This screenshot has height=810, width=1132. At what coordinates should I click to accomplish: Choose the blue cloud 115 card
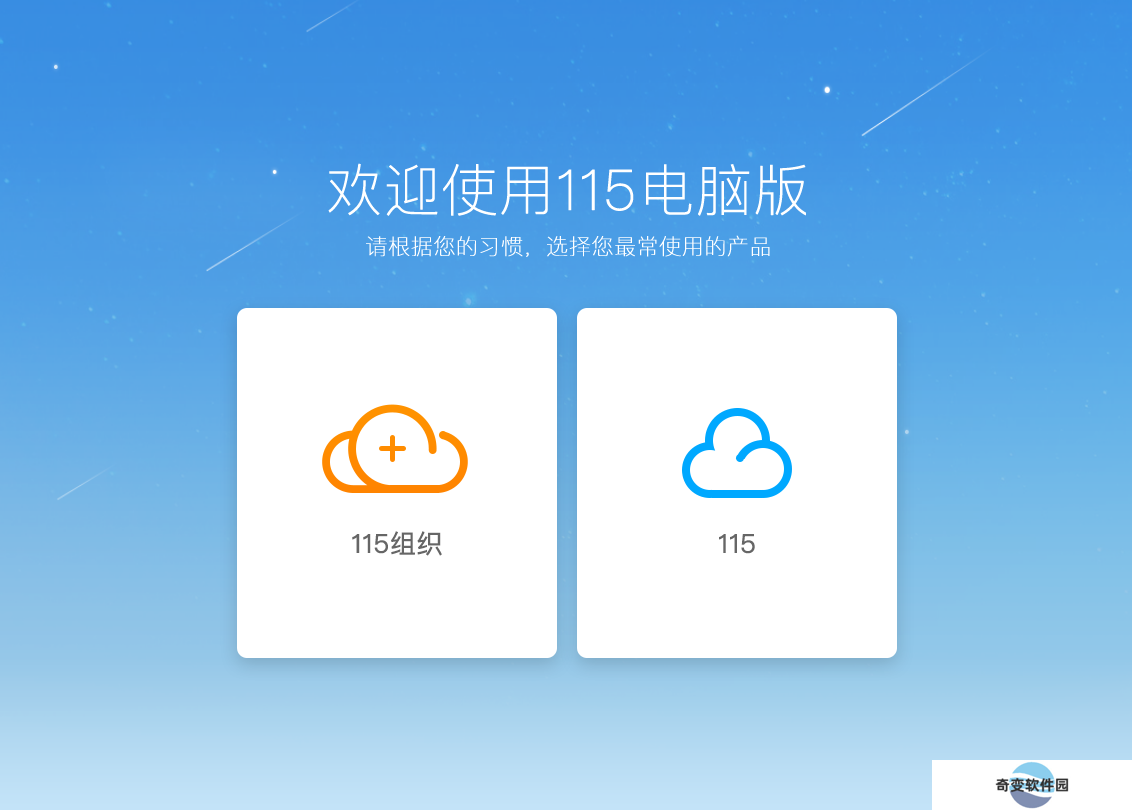pyautogui.click(x=736, y=482)
